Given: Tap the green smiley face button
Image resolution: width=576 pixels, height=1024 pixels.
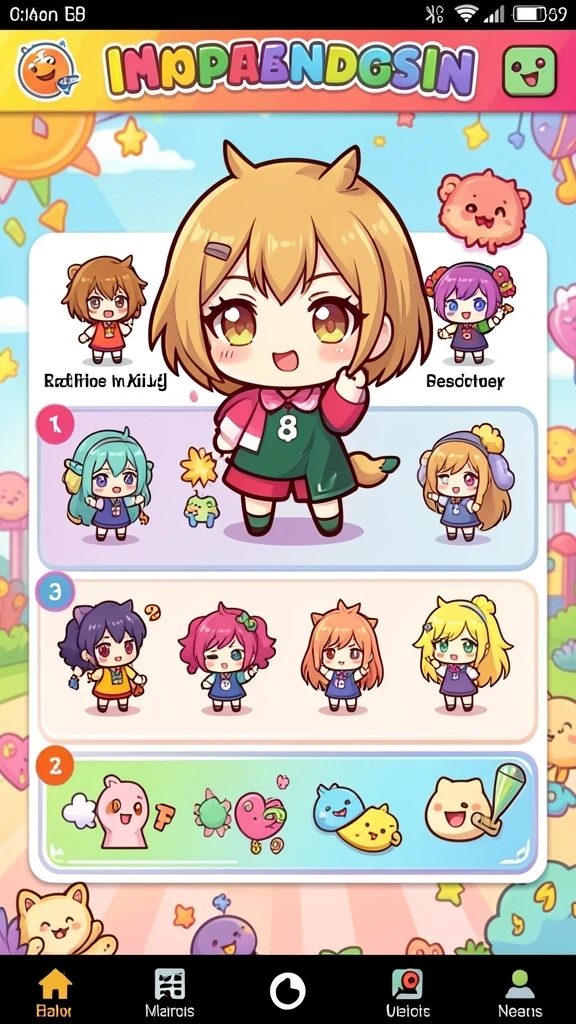Looking at the screenshot, I should pyautogui.click(x=530, y=72).
